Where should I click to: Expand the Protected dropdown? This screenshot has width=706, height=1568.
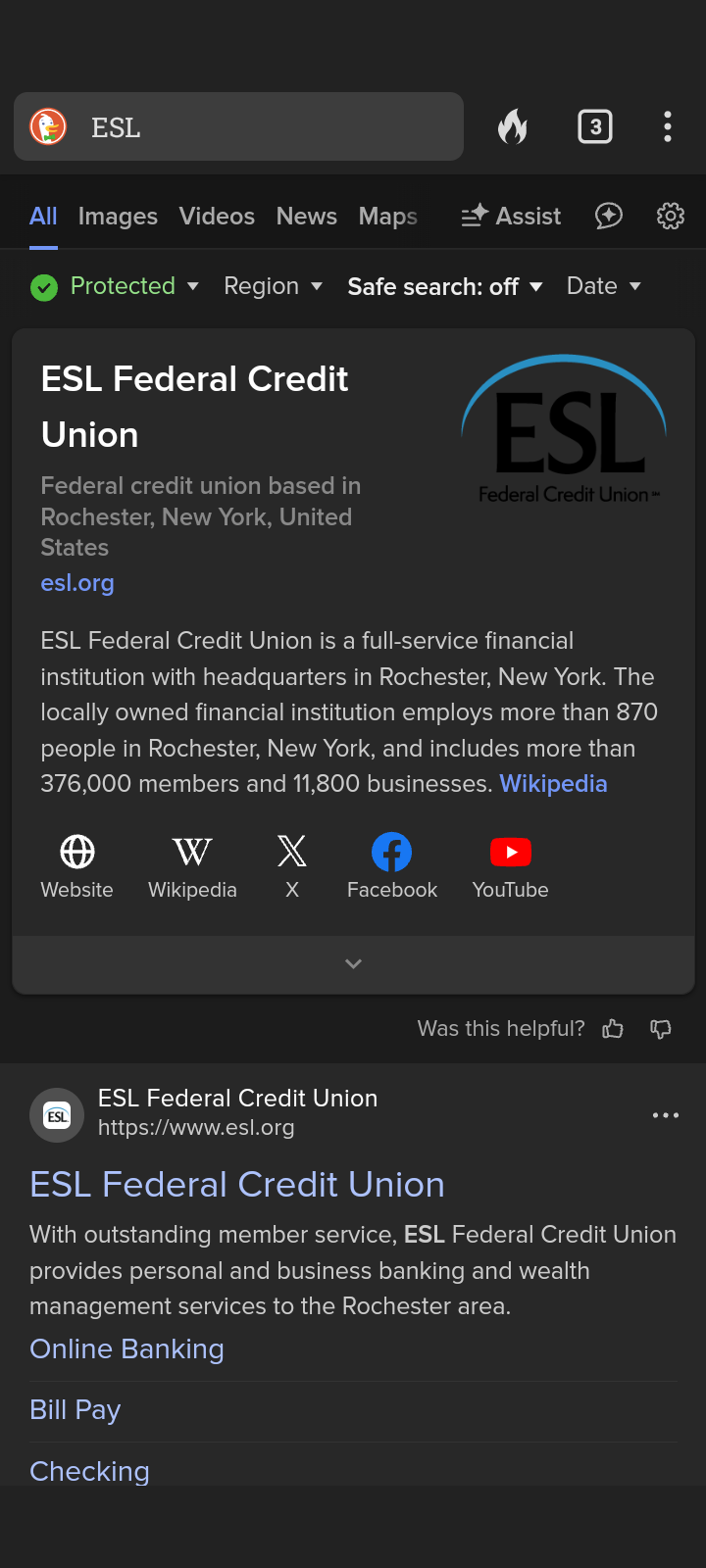pos(115,286)
